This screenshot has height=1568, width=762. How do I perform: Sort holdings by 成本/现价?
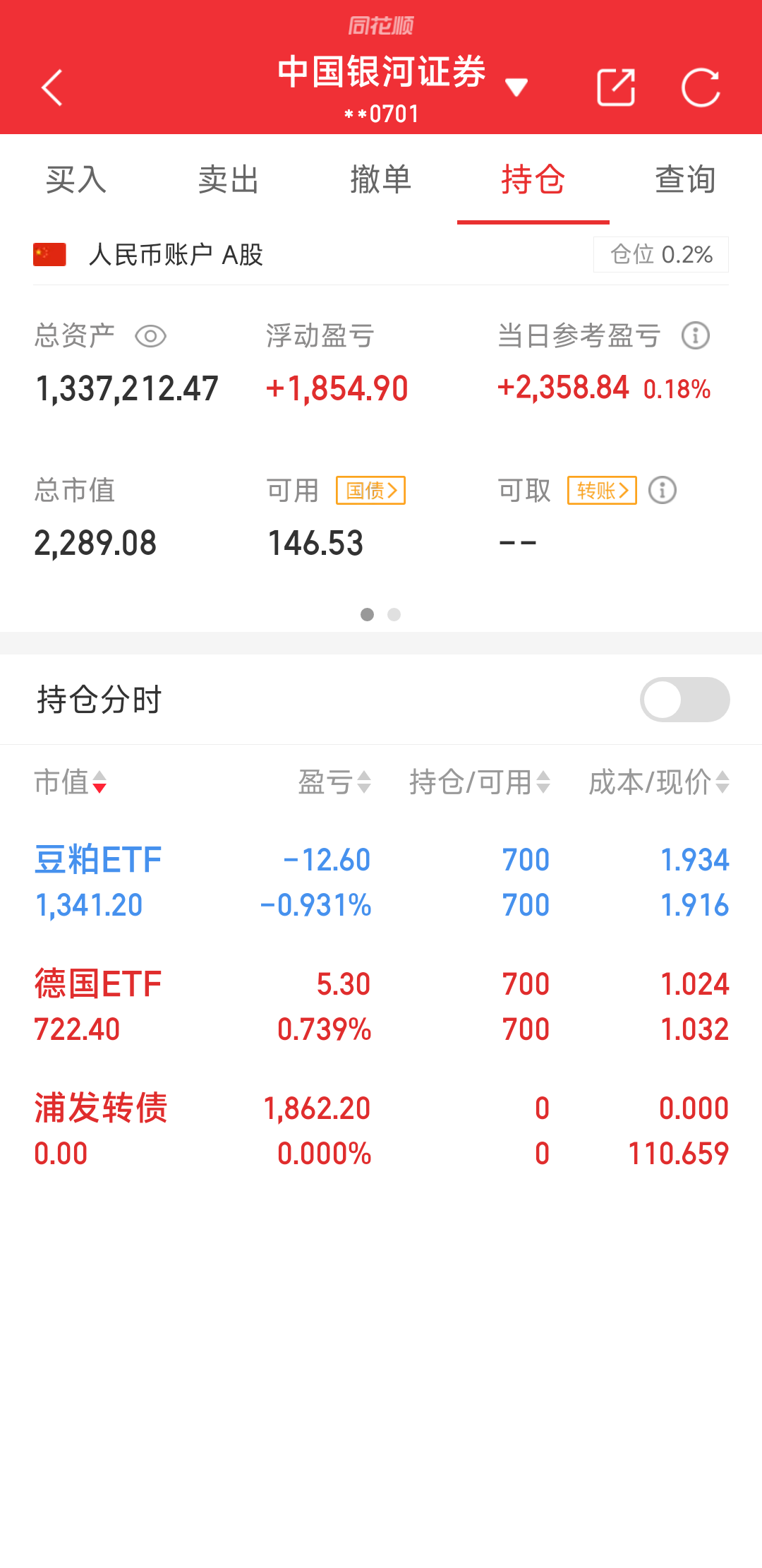click(x=658, y=782)
